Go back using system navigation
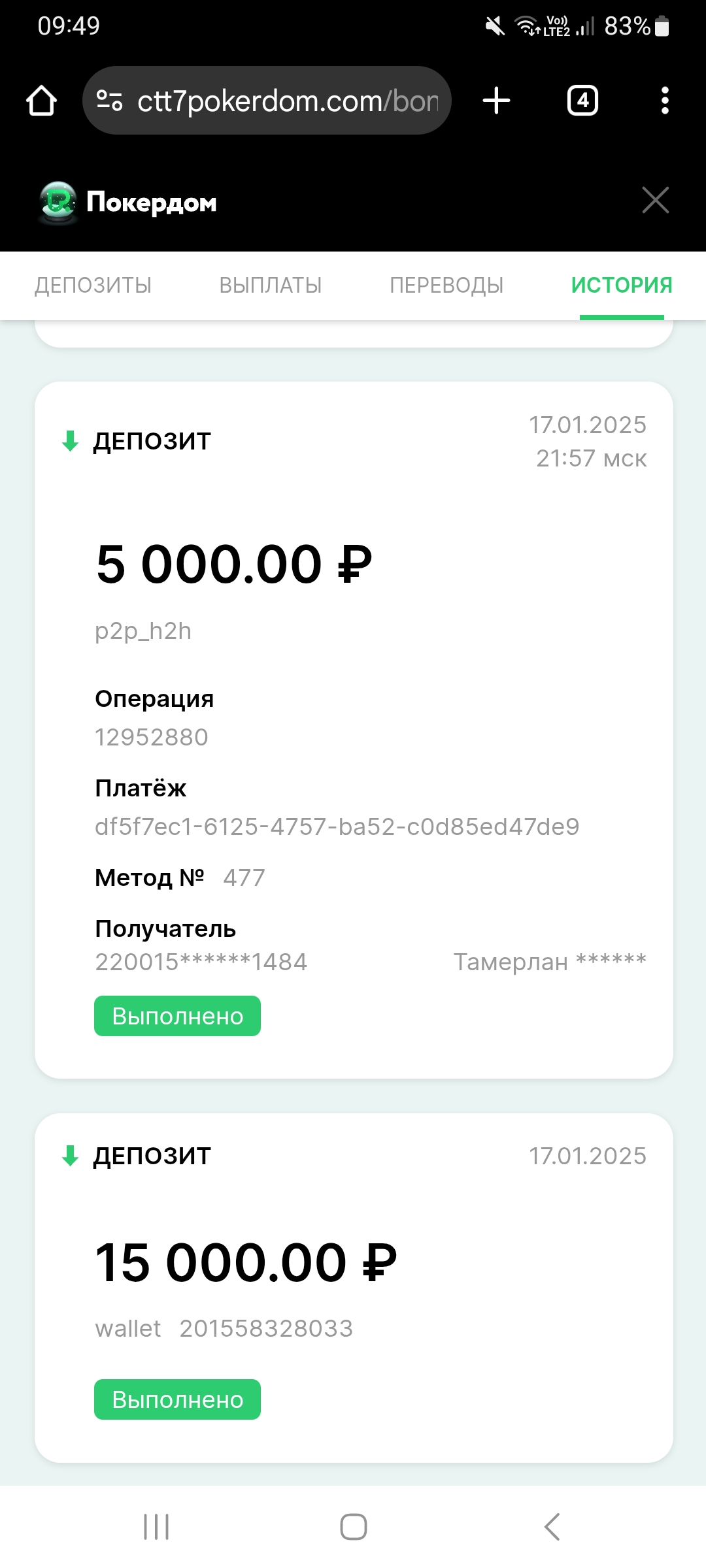The height and width of the screenshot is (1568, 706). (x=552, y=1527)
